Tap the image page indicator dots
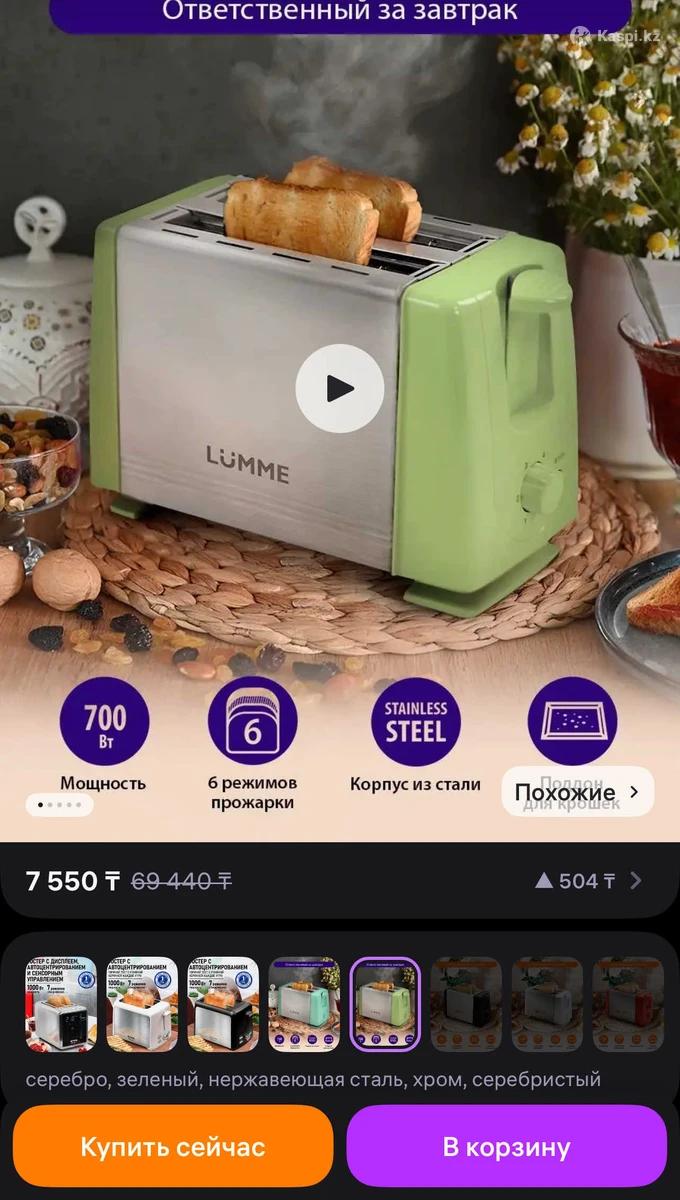 59,804
